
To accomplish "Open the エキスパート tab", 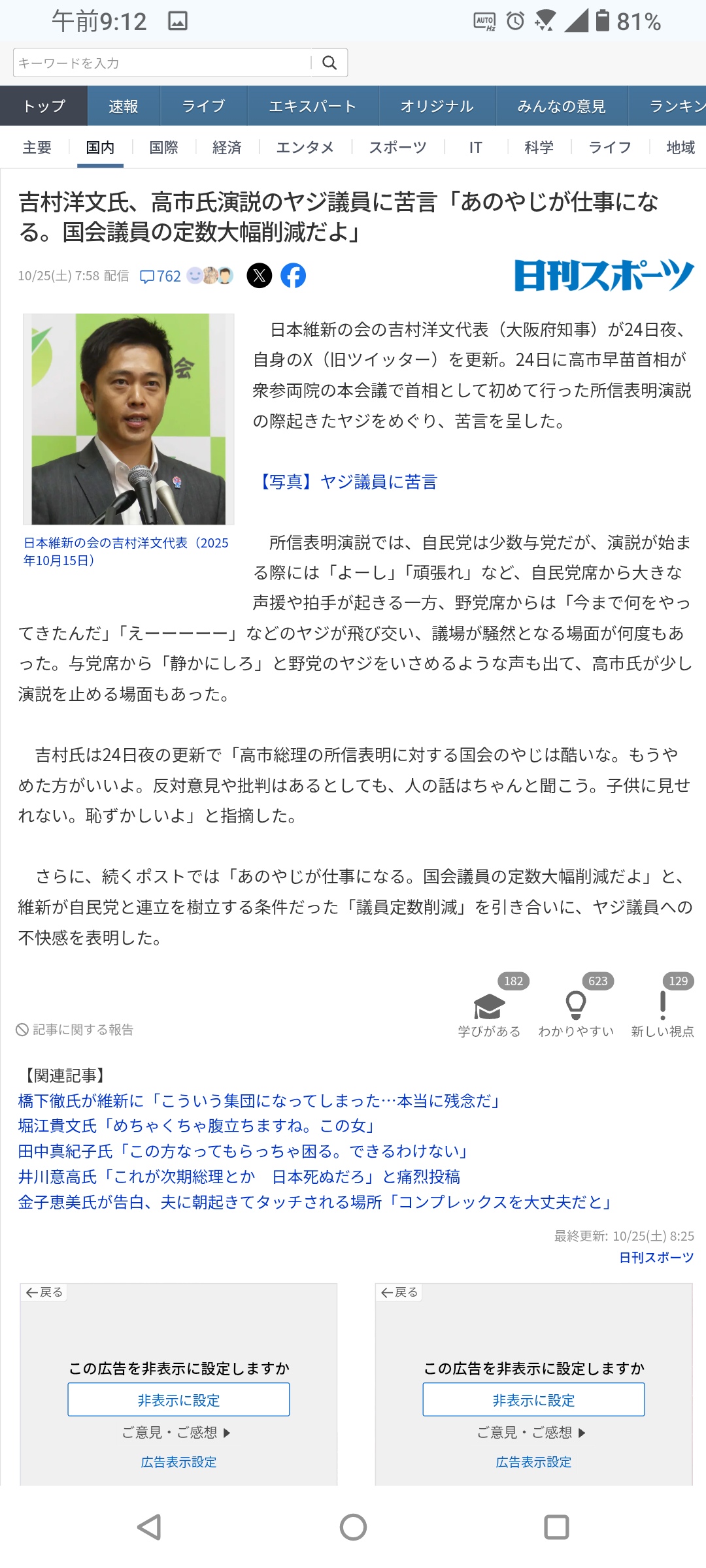I will coord(312,106).
